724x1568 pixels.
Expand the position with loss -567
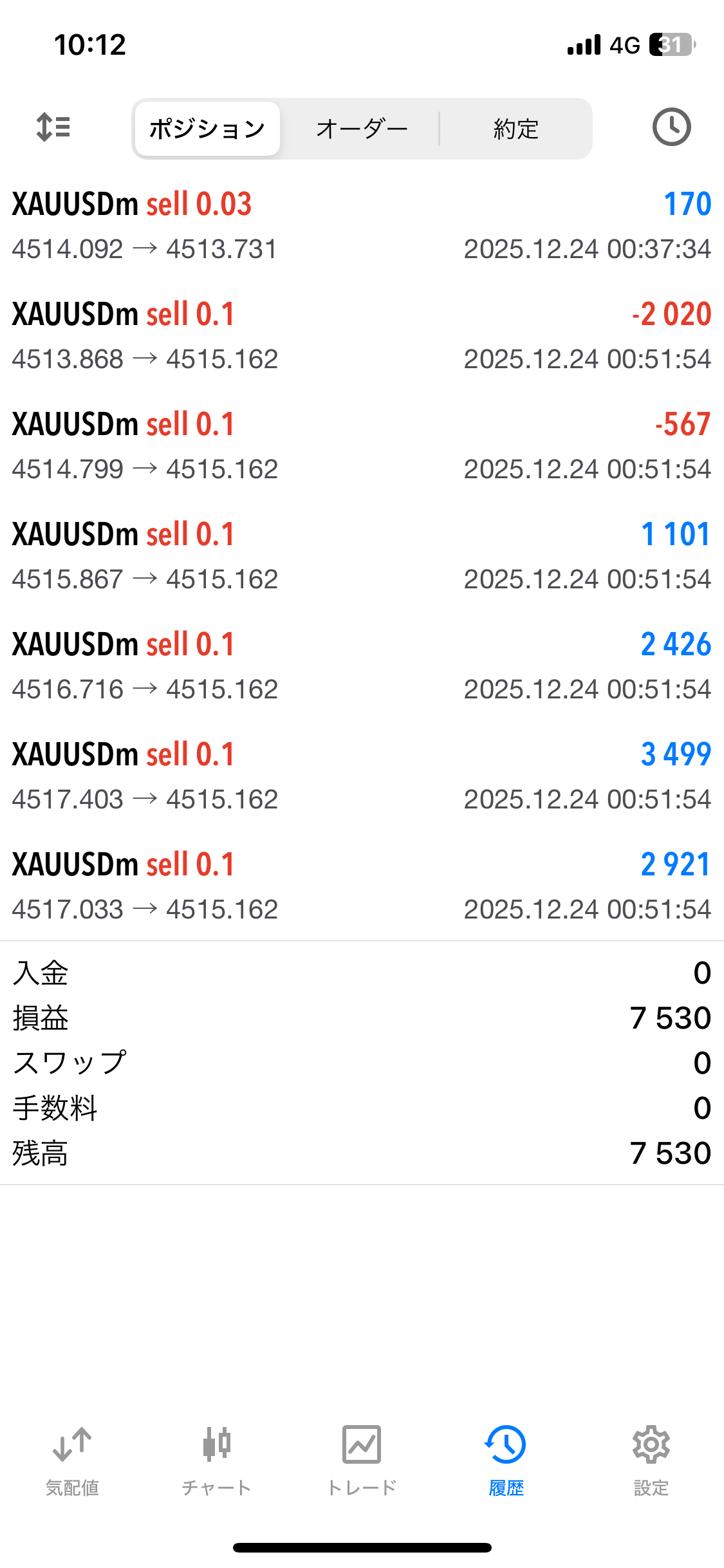point(362,445)
